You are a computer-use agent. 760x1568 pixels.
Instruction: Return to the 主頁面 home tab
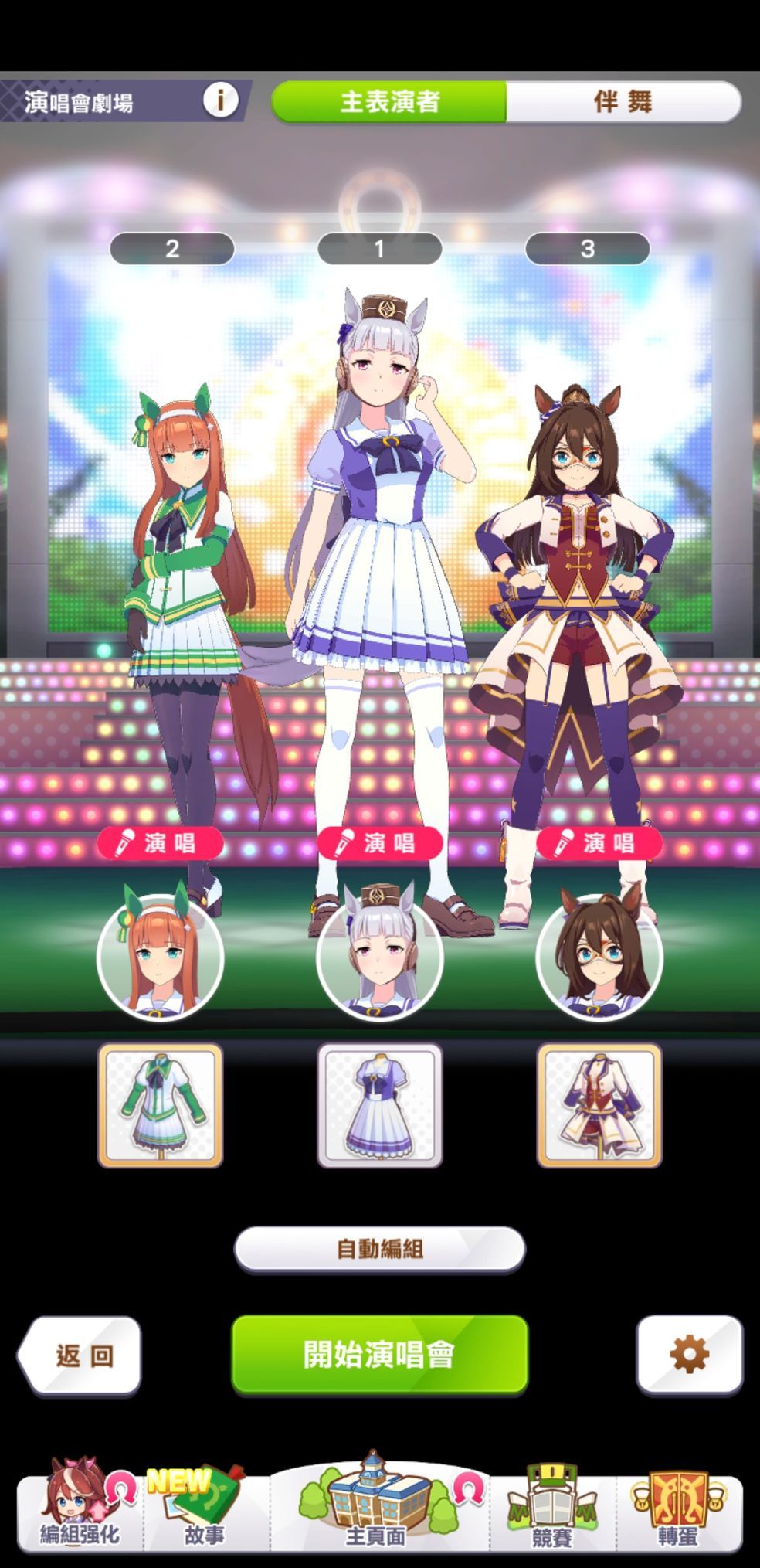coord(376,1507)
